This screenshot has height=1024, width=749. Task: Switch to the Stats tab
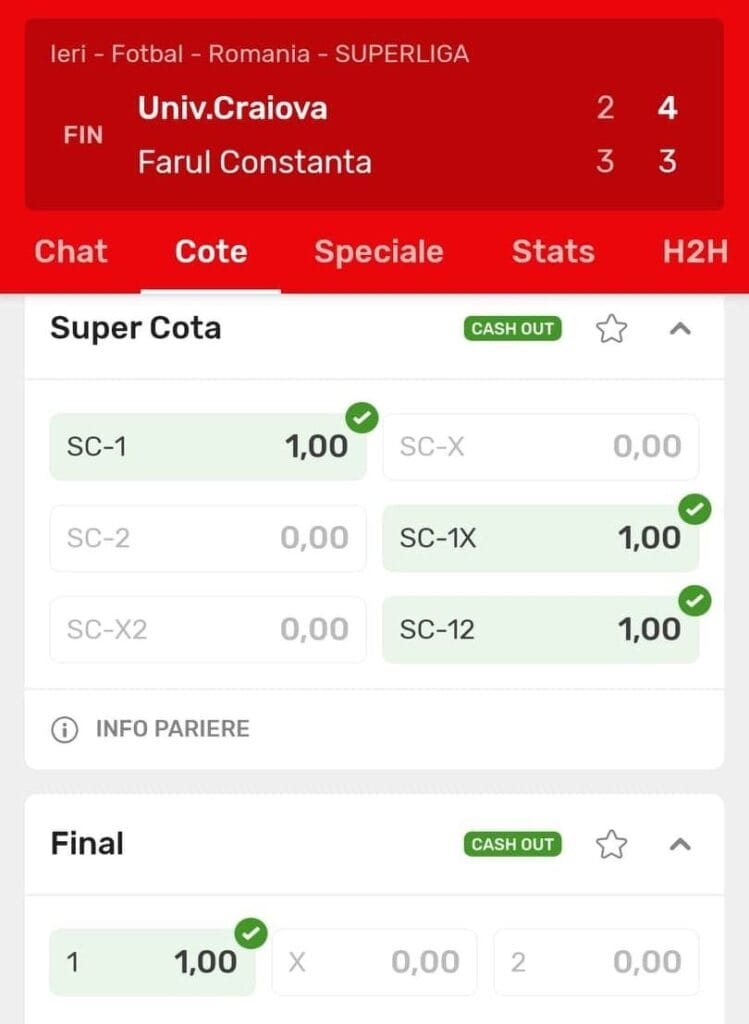[x=553, y=251]
